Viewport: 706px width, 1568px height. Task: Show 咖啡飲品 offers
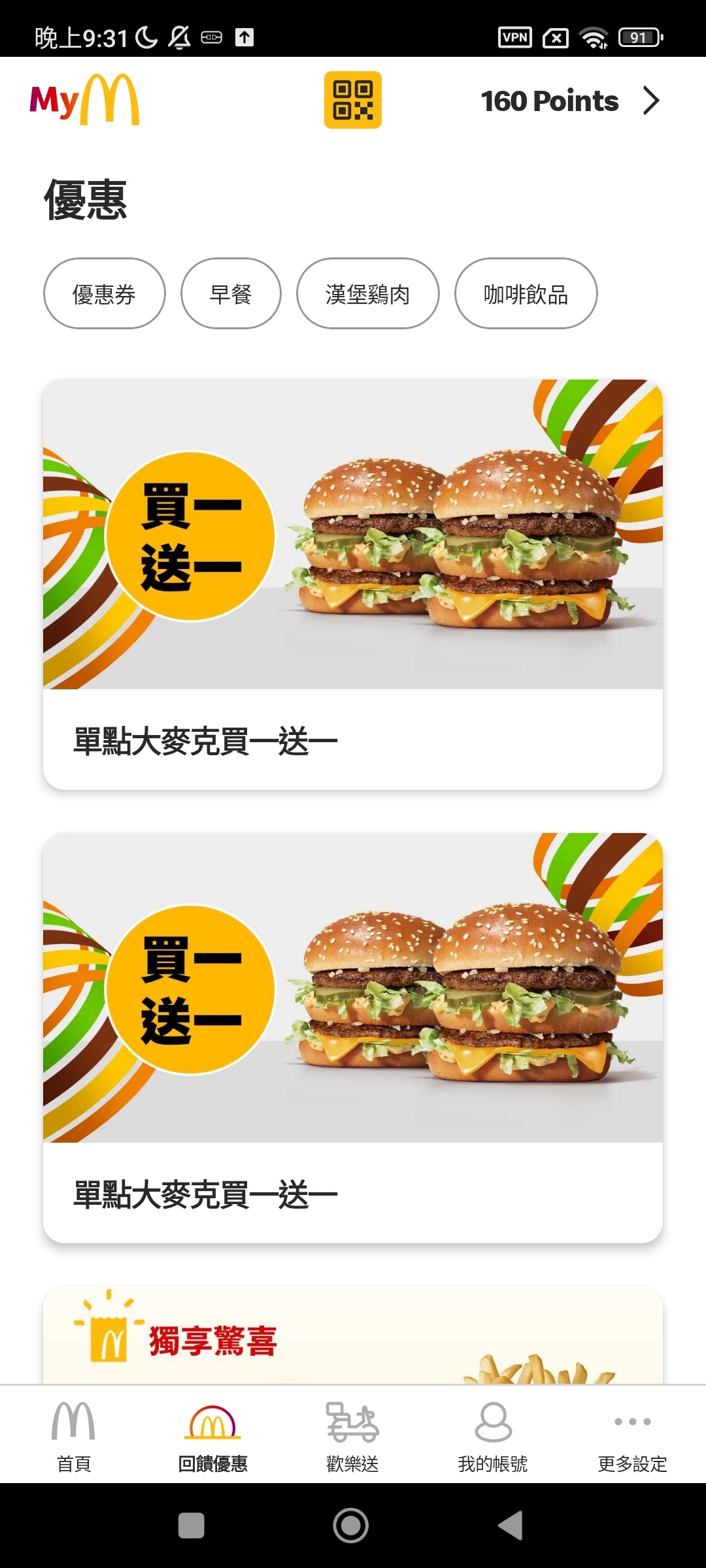pos(526,294)
